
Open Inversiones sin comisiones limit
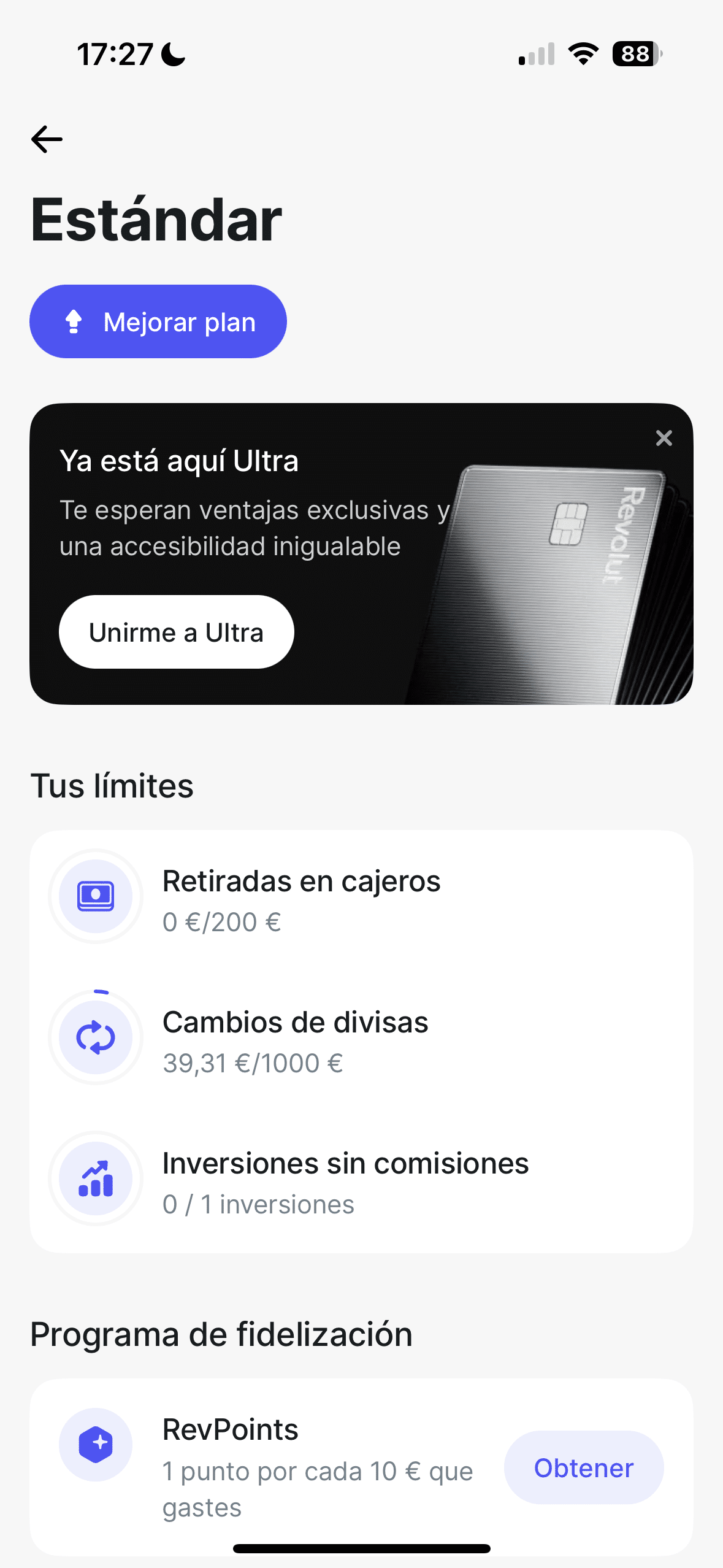coord(361,1182)
